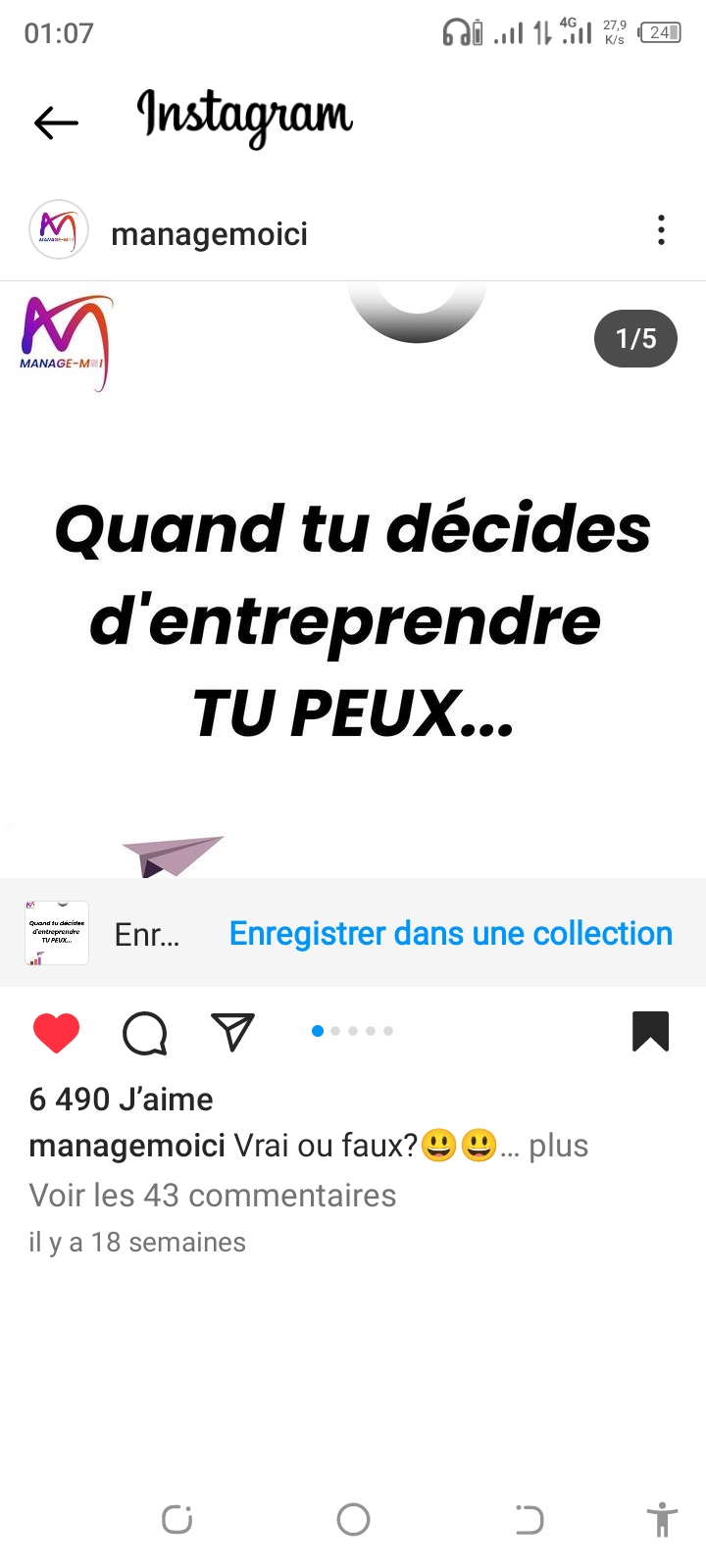Open the system recent apps button

pos(176,1520)
